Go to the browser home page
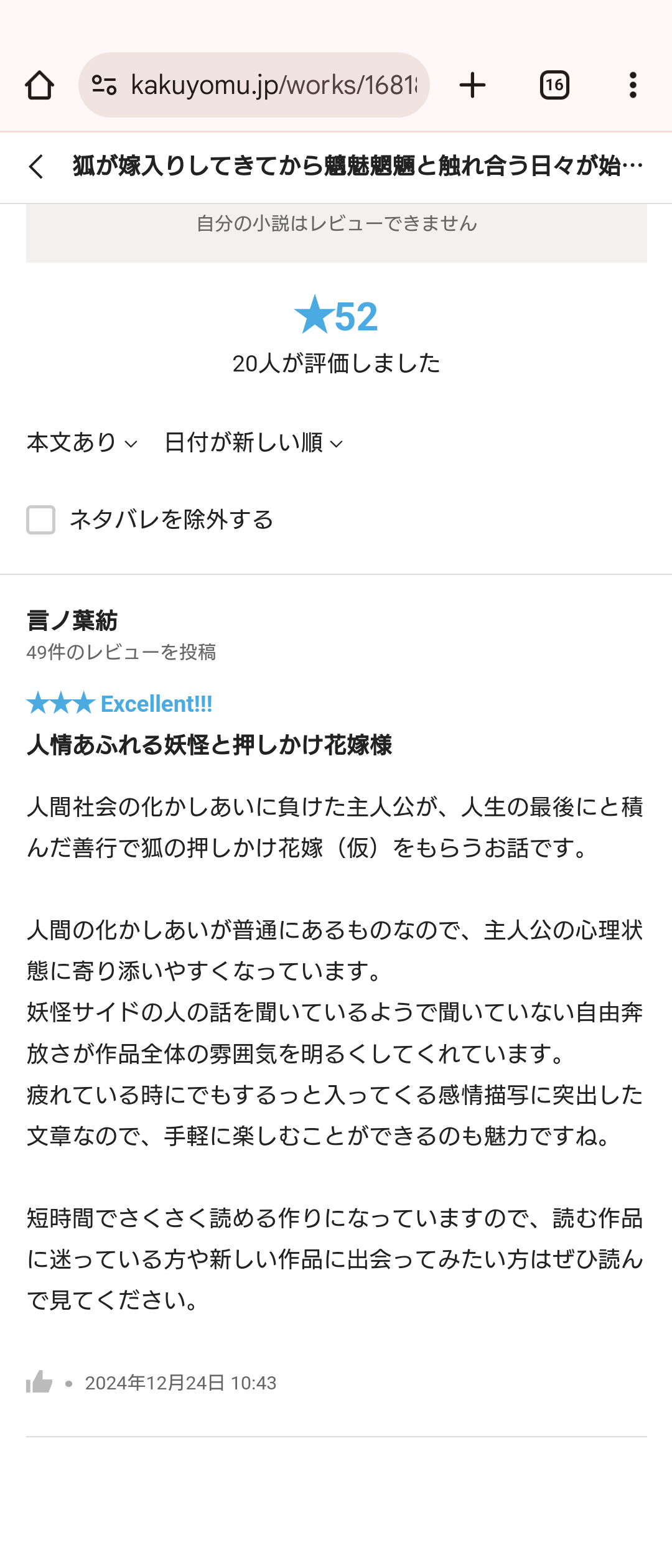 [x=39, y=85]
